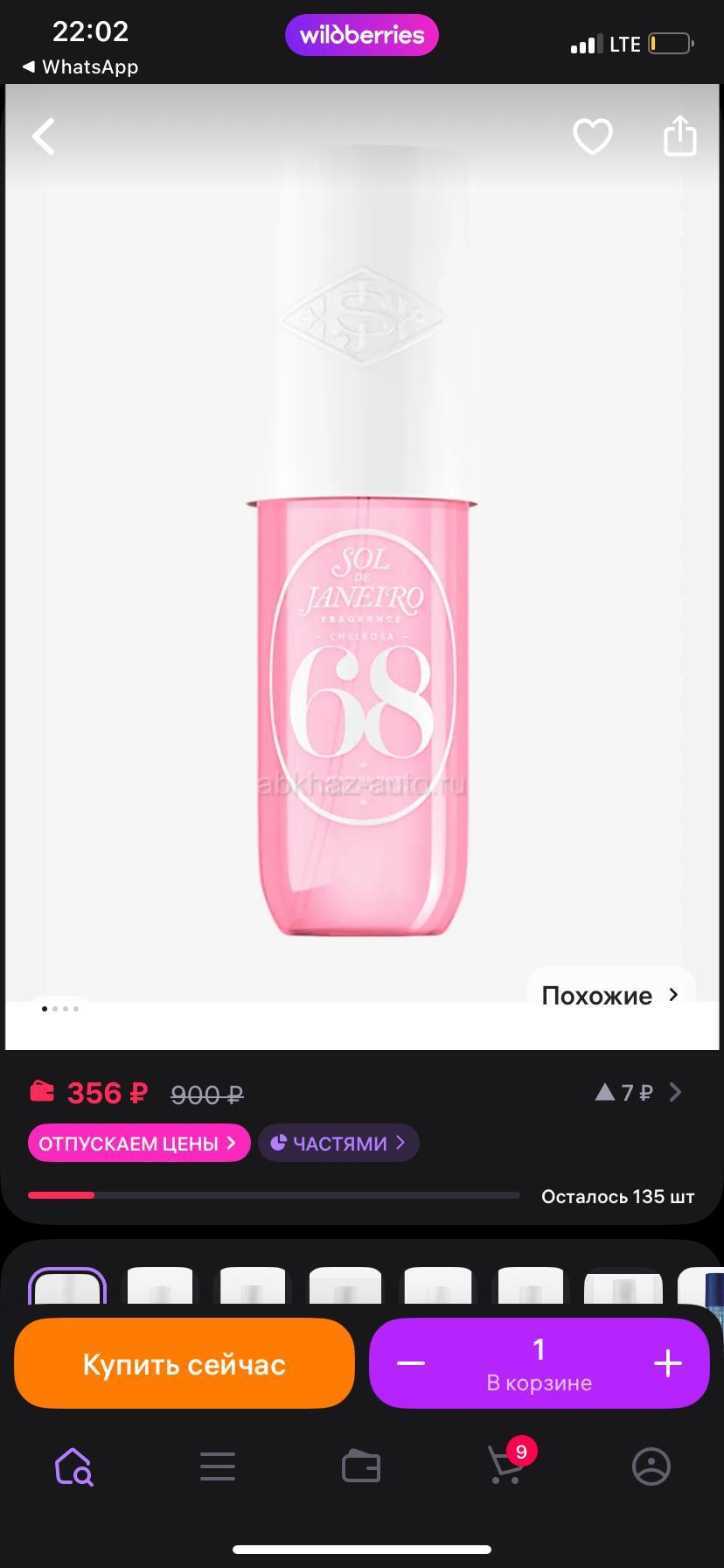Image resolution: width=724 pixels, height=1568 pixels.
Task: Open the catalog menu tab
Action: coord(218,1466)
